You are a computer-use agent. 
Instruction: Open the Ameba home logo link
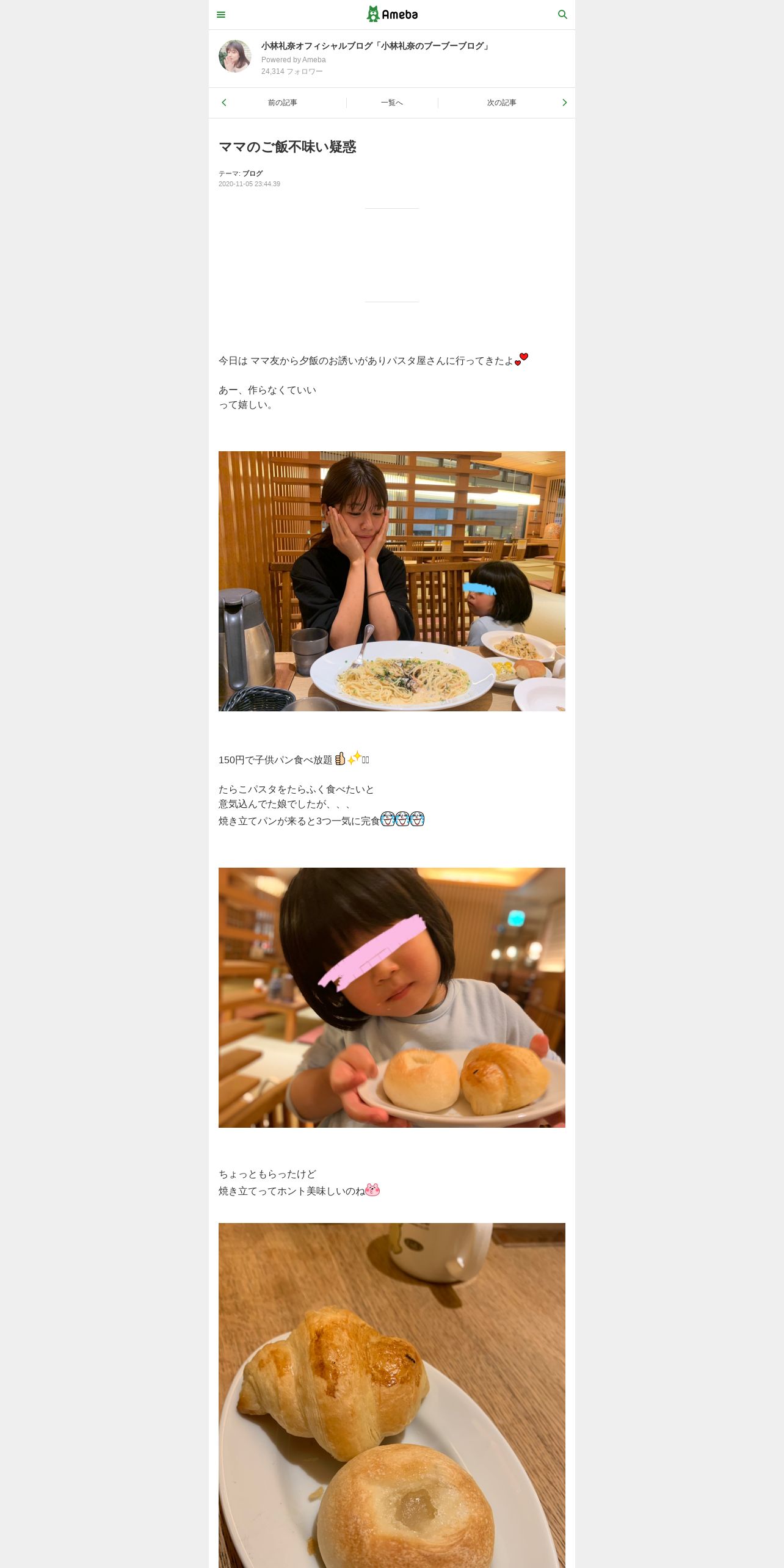392,14
